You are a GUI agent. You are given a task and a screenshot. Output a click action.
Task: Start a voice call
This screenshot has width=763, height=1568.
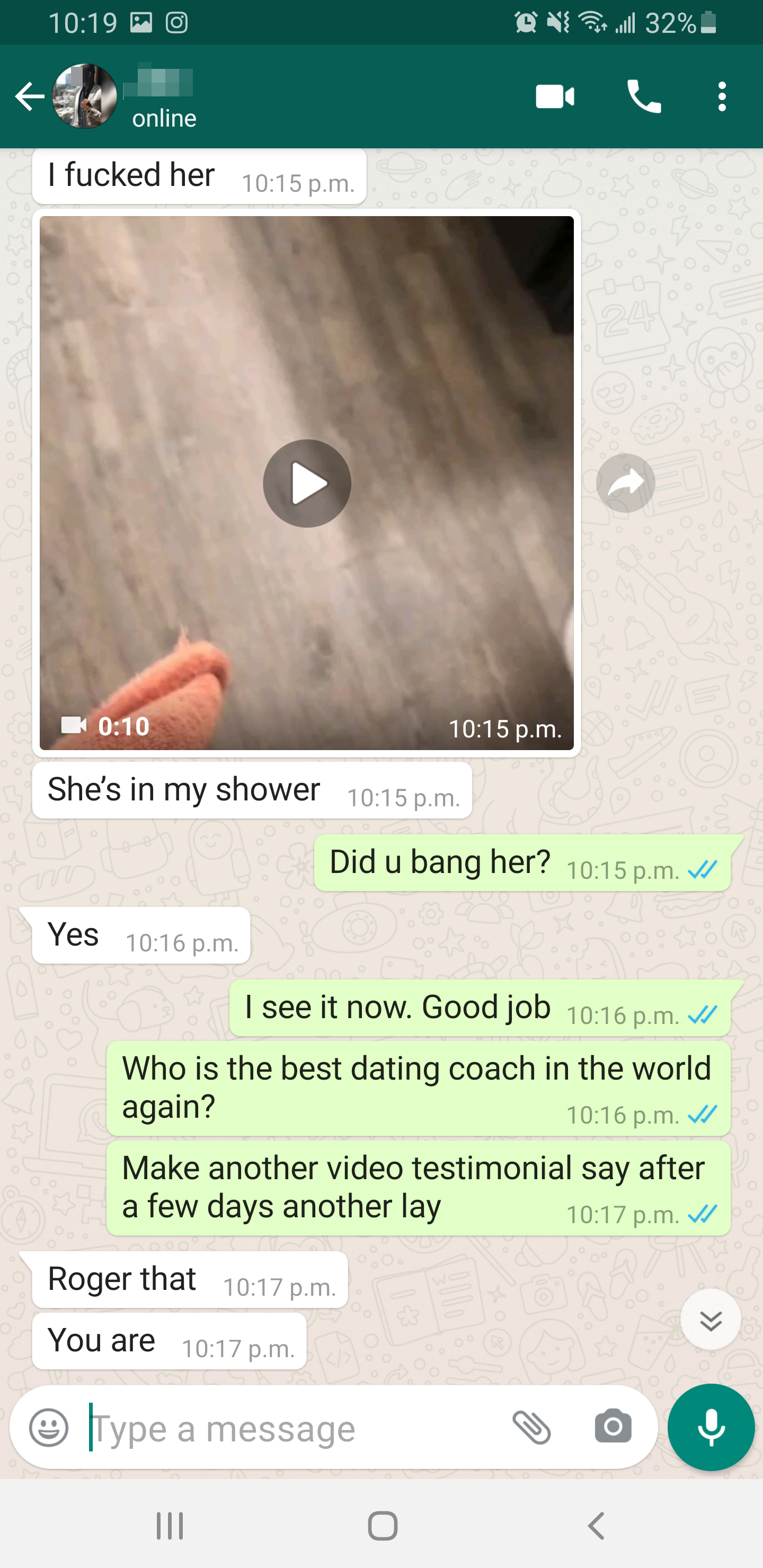coord(644,97)
